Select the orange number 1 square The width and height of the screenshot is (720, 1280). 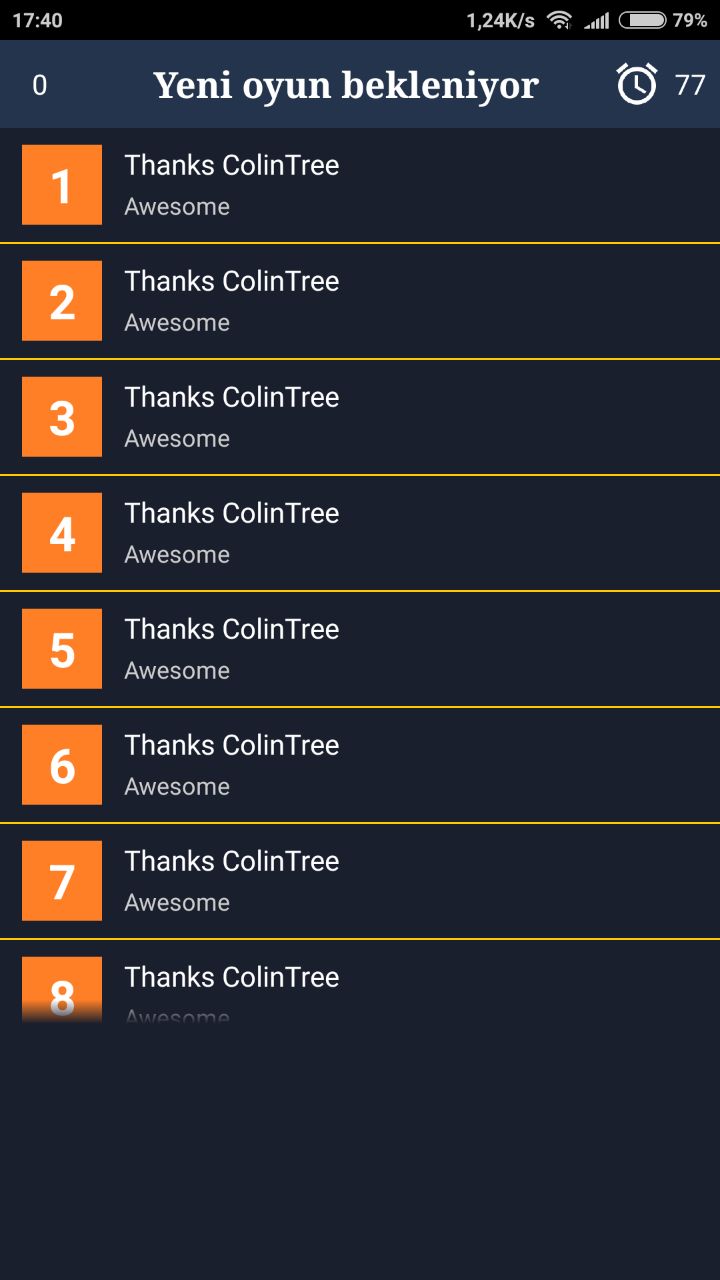tap(61, 185)
